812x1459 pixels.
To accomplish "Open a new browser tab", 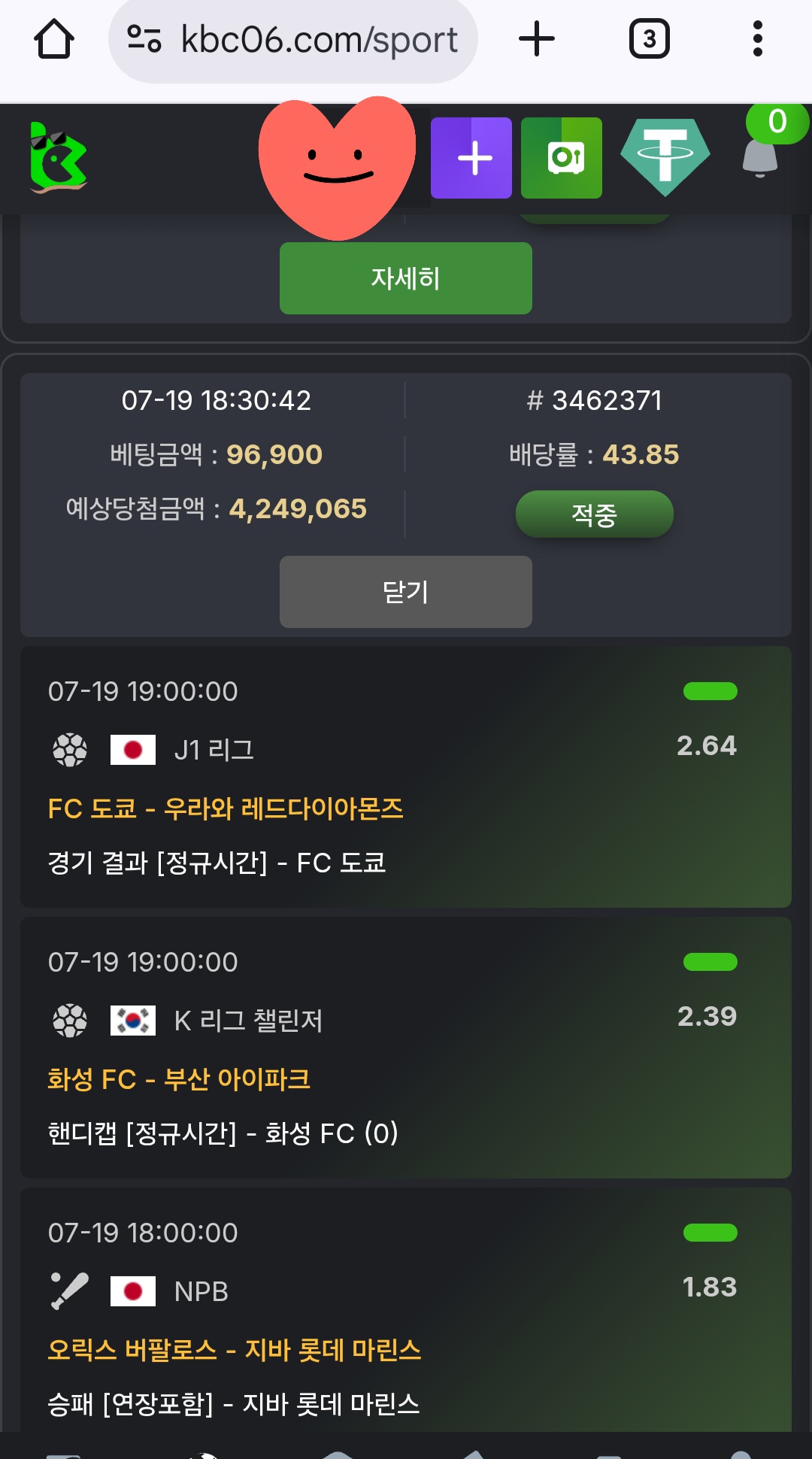I will pos(537,39).
